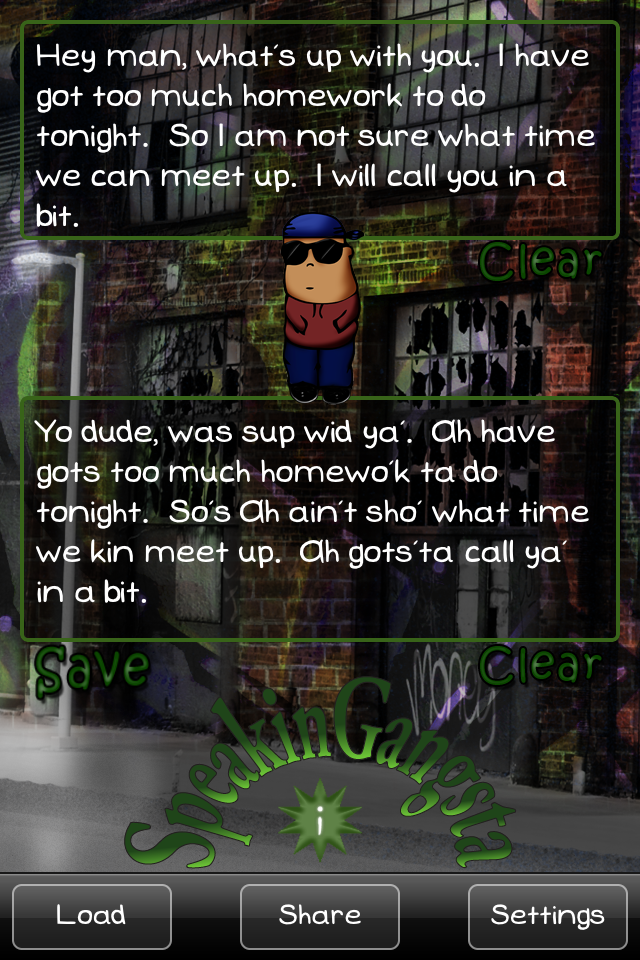Edit the top input text field
This screenshot has height=960, width=640.
click(x=320, y=130)
